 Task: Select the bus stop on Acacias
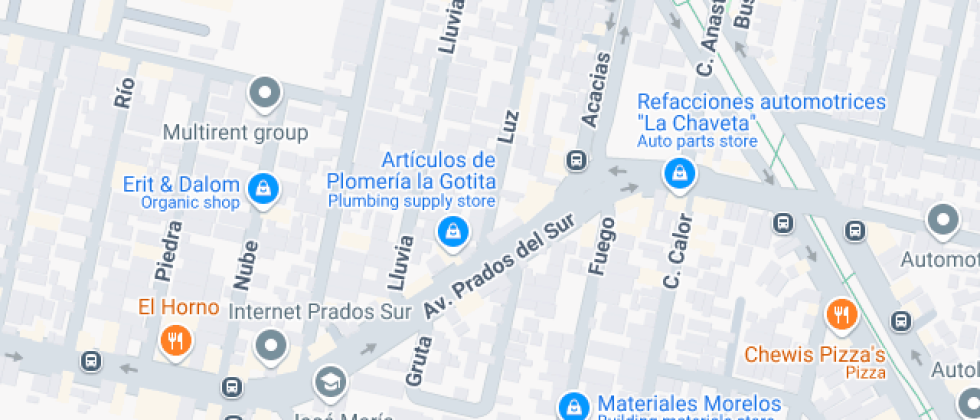coord(576,160)
